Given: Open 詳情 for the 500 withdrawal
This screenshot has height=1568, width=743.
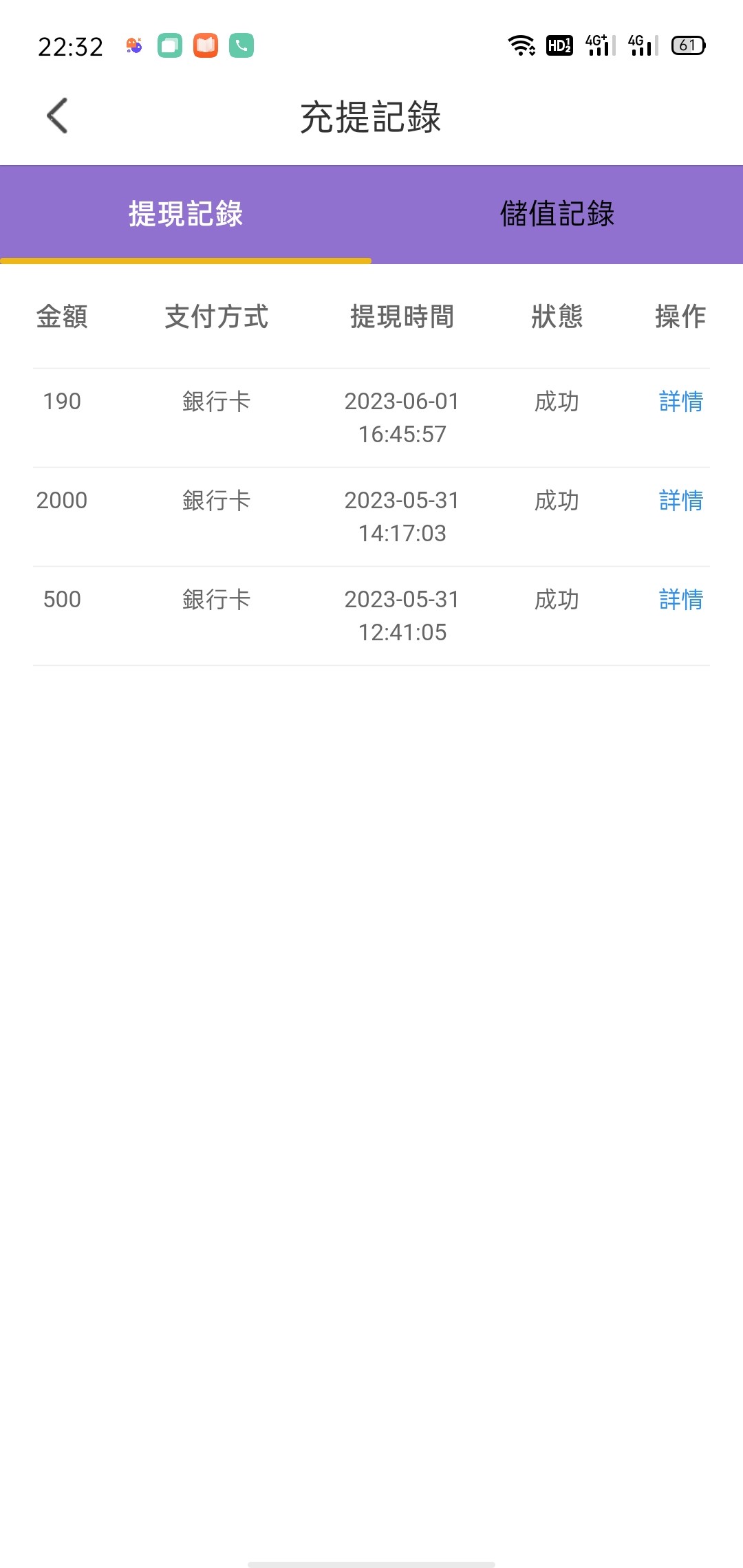Looking at the screenshot, I should point(680,600).
